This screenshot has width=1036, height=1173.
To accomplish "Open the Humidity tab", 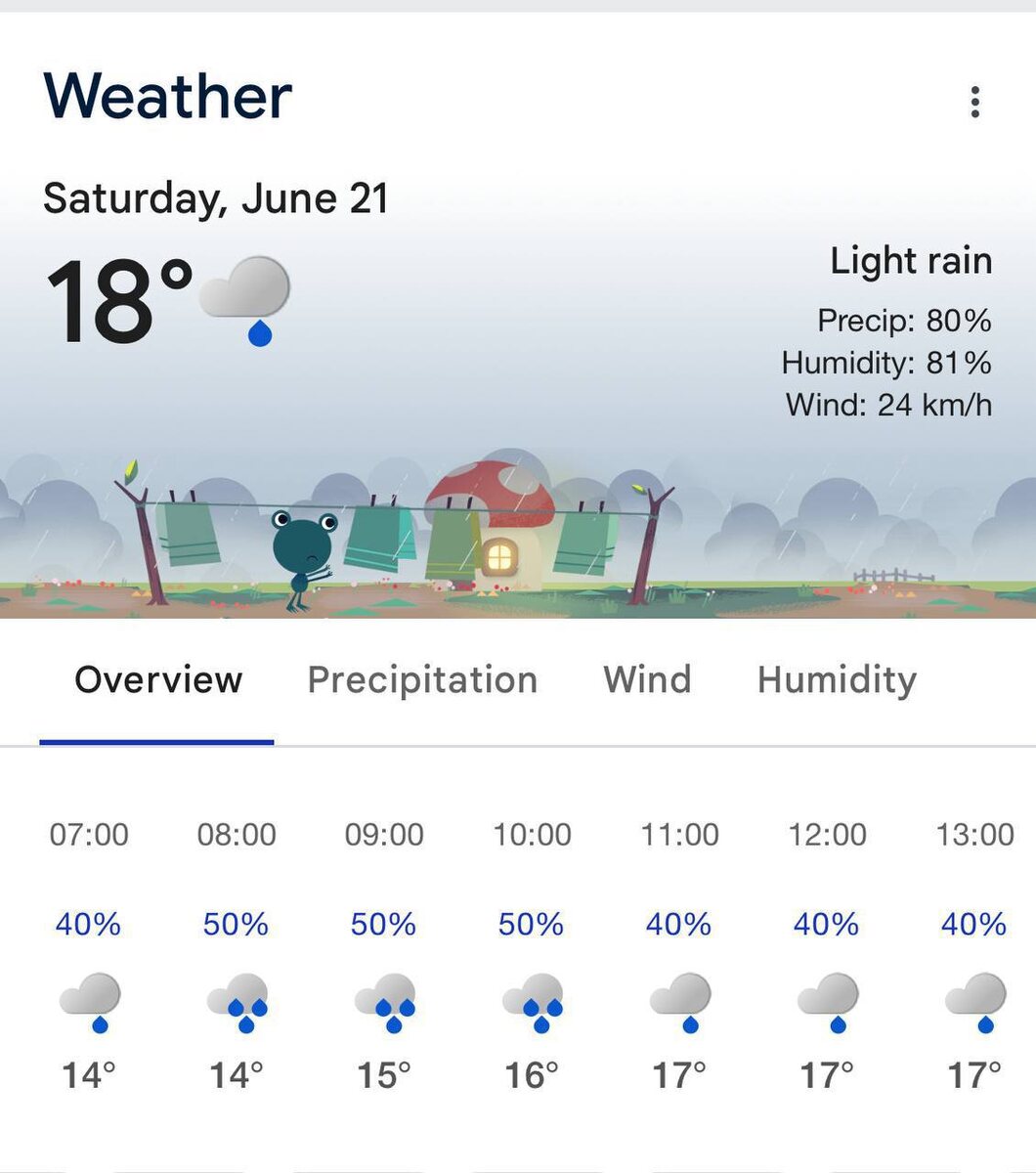I will pos(837,679).
